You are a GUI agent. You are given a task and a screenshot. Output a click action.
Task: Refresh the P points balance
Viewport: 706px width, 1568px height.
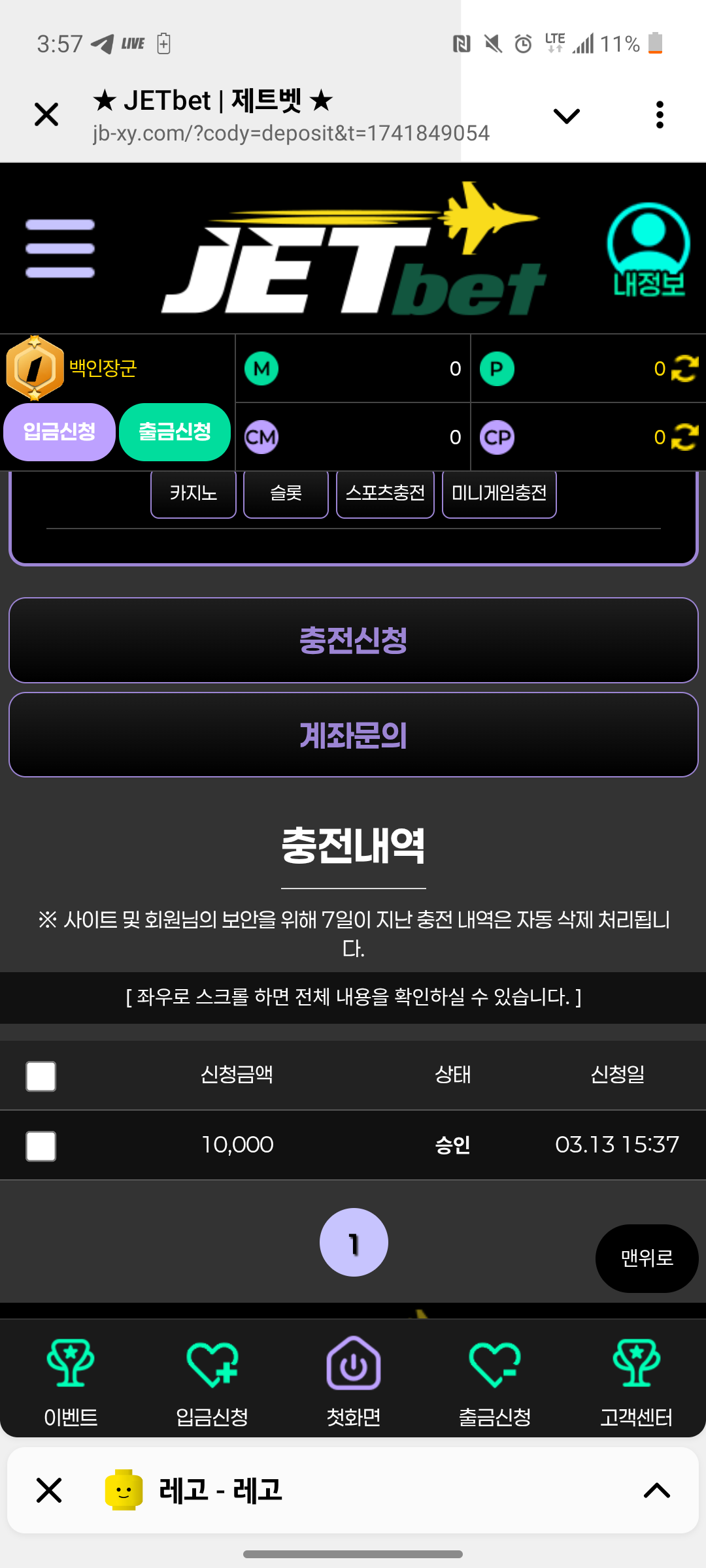pos(685,369)
